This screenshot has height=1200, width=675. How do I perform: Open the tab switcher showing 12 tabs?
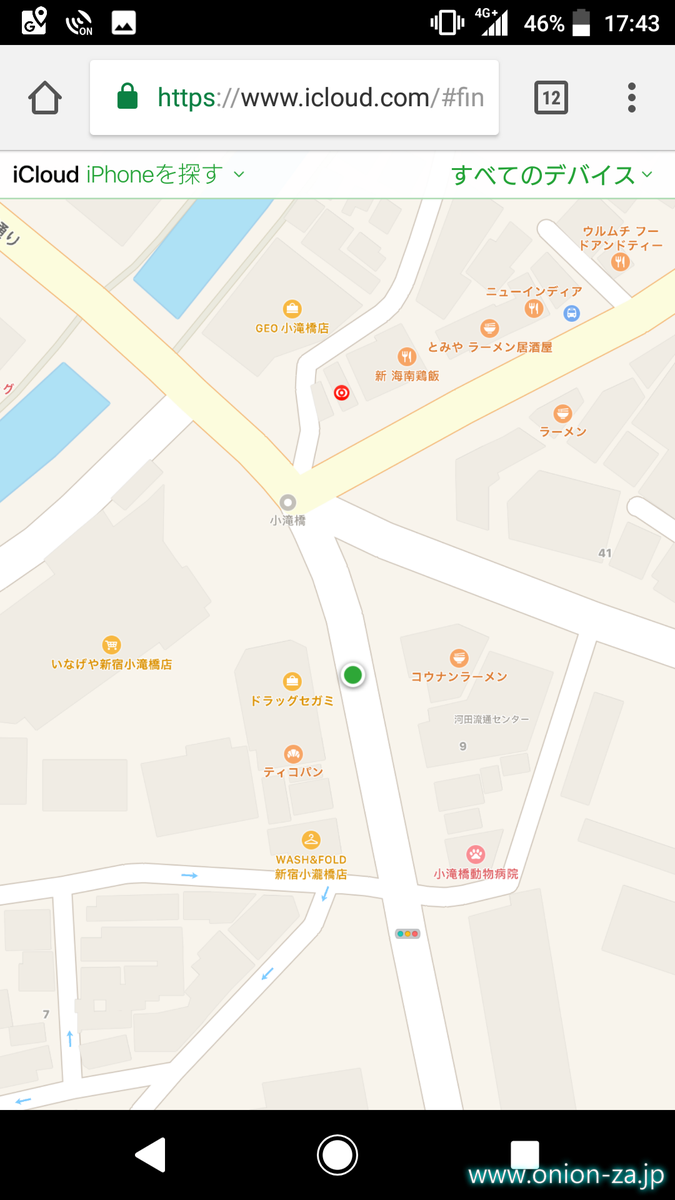tap(551, 98)
